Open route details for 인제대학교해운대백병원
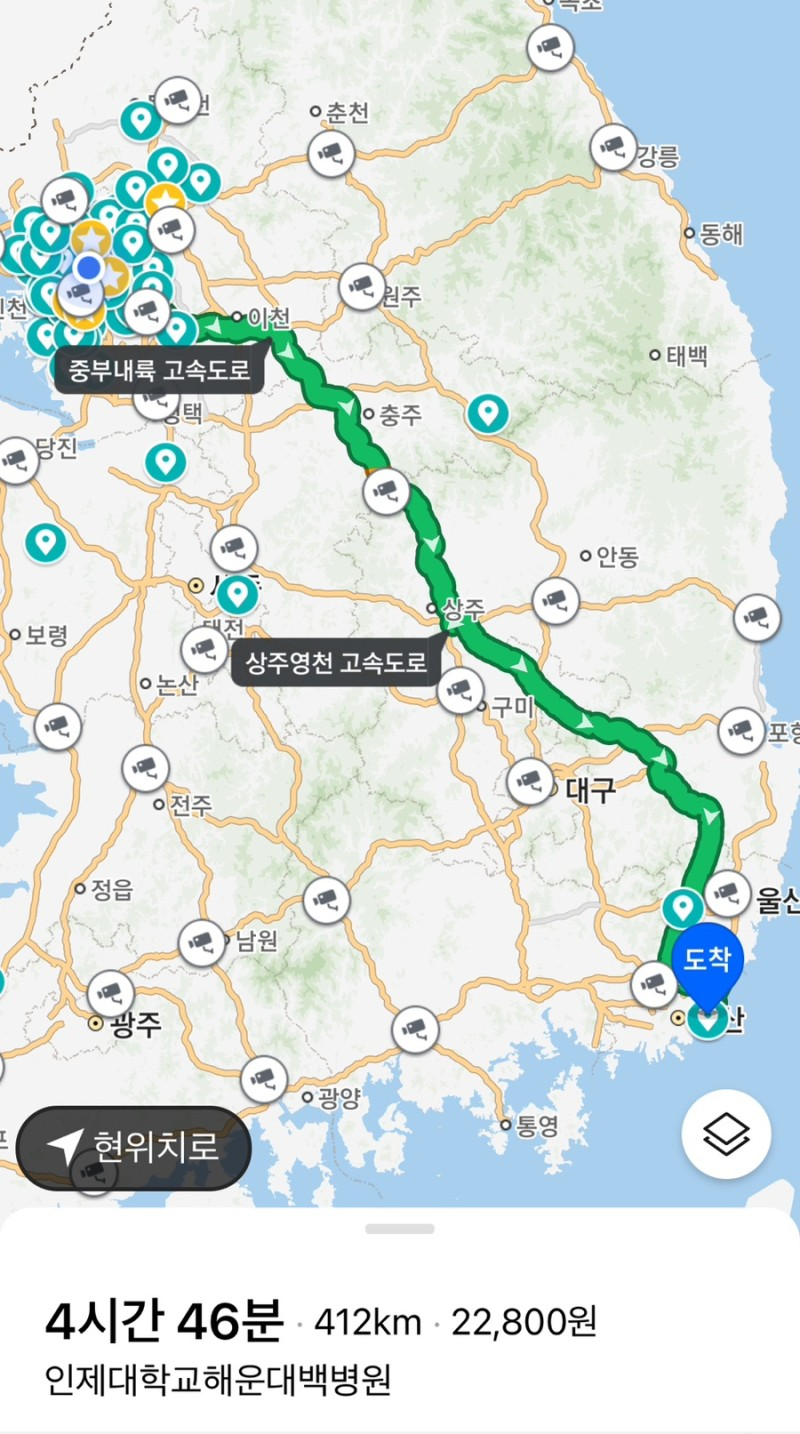This screenshot has height=1434, width=800. tap(218, 1380)
